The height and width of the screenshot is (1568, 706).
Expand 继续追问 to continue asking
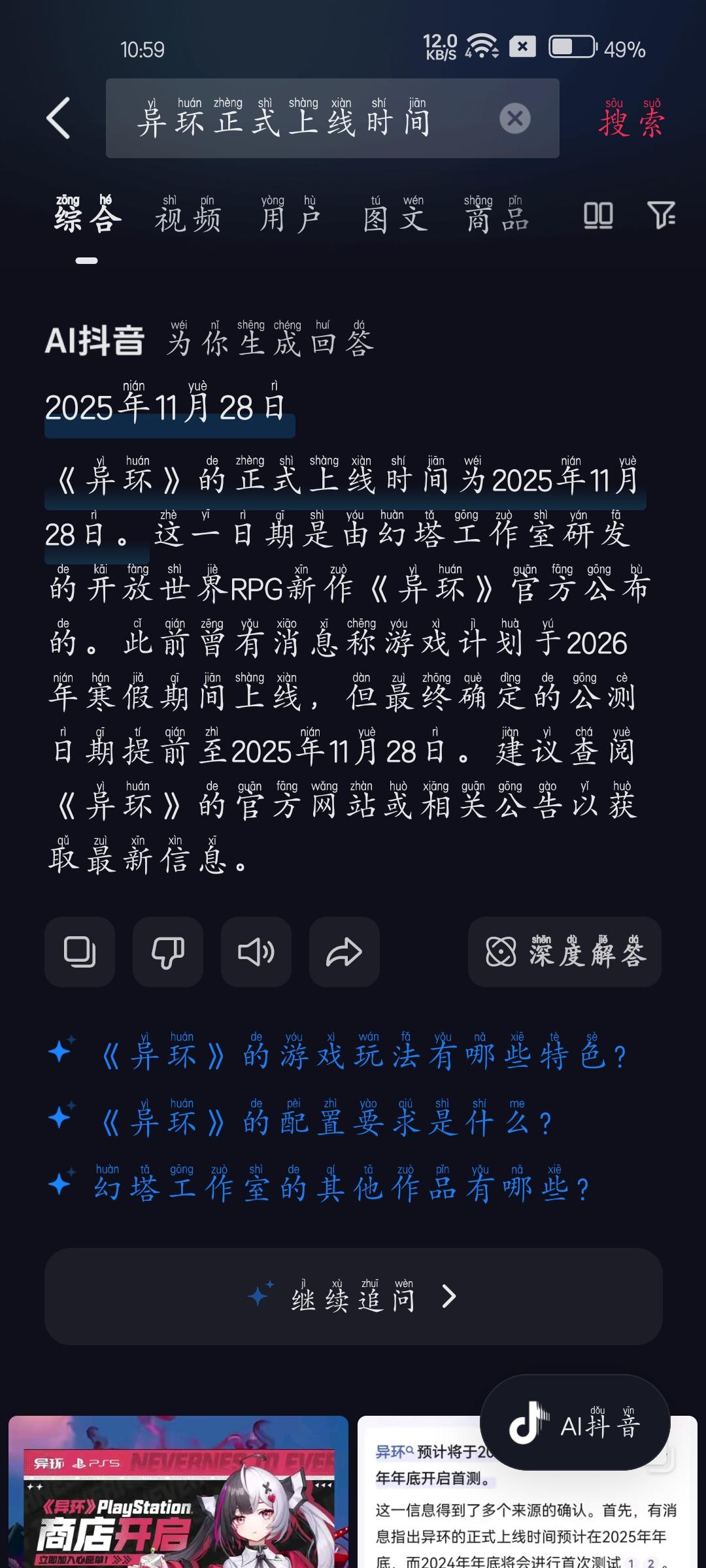coord(353,1298)
